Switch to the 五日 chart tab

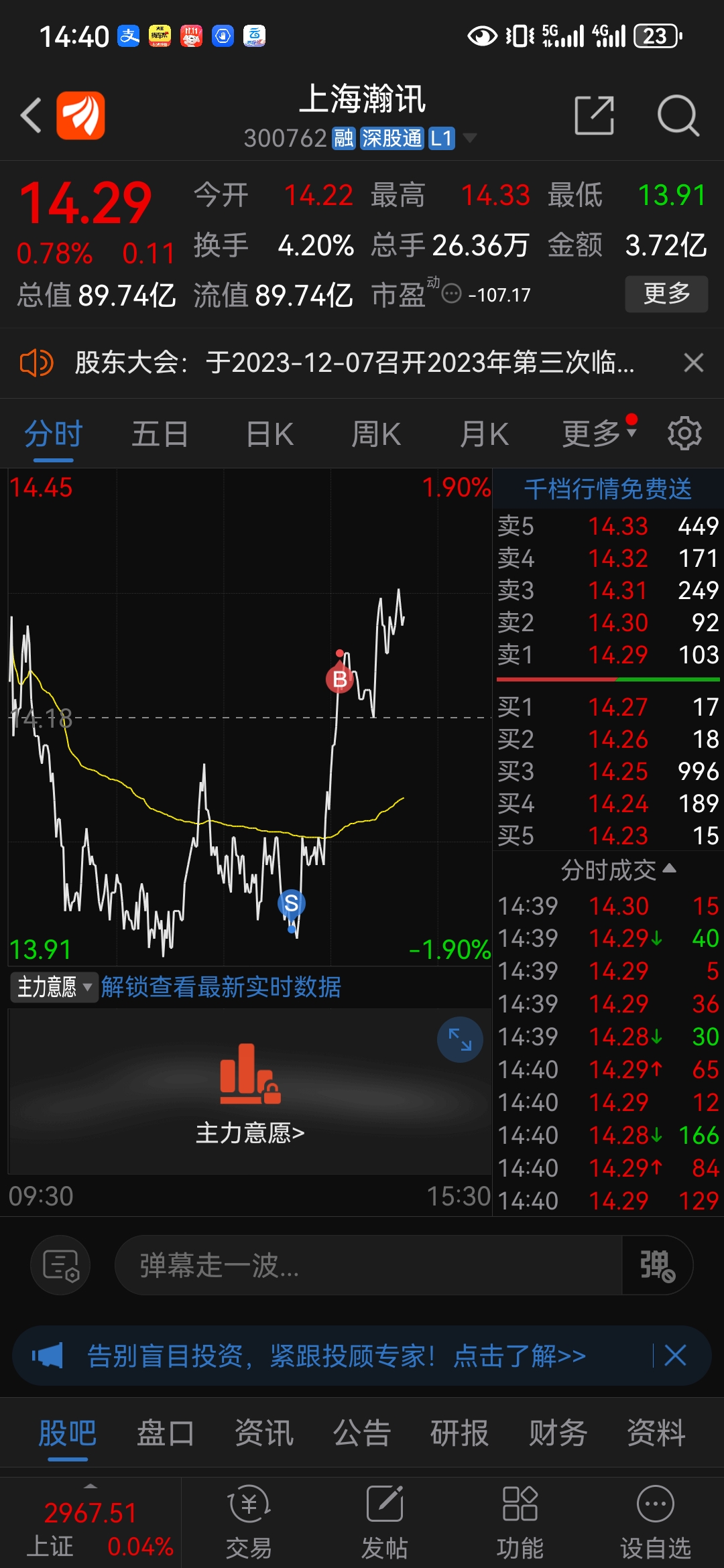click(x=160, y=434)
